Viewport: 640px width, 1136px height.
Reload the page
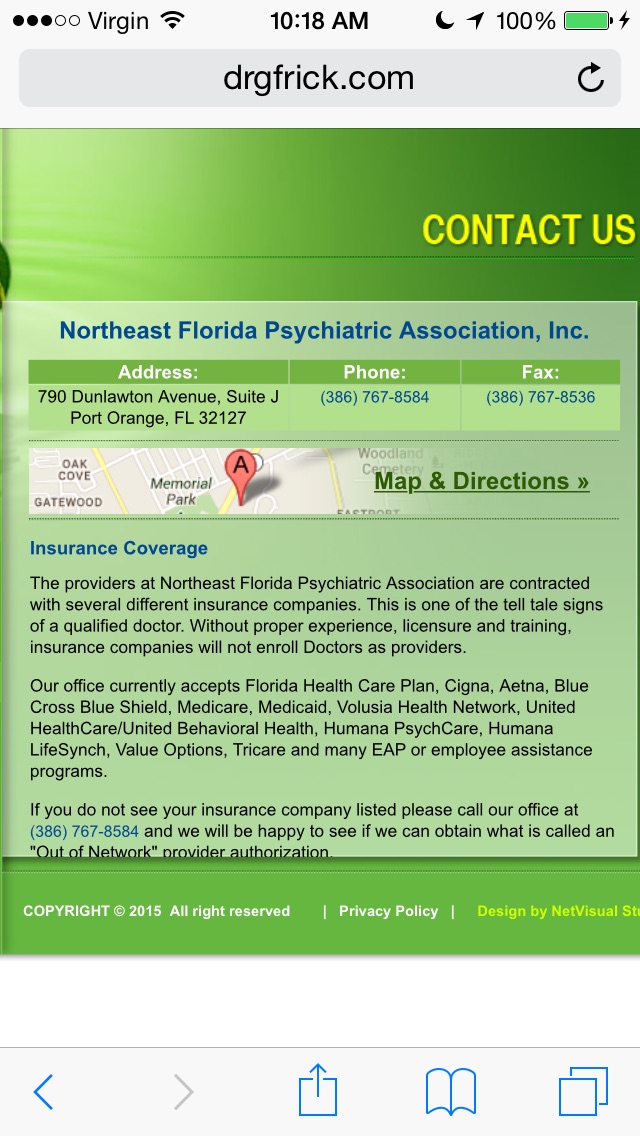click(590, 78)
